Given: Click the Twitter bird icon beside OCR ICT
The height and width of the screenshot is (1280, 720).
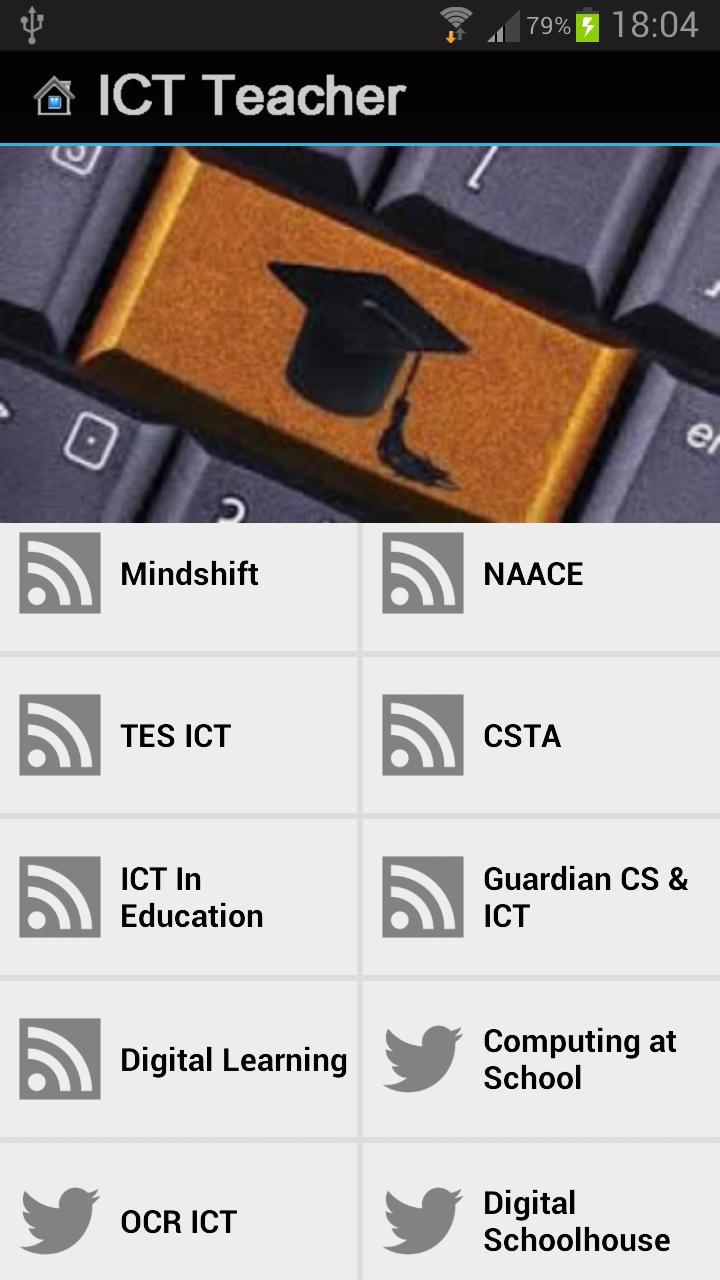Looking at the screenshot, I should tap(60, 1218).
